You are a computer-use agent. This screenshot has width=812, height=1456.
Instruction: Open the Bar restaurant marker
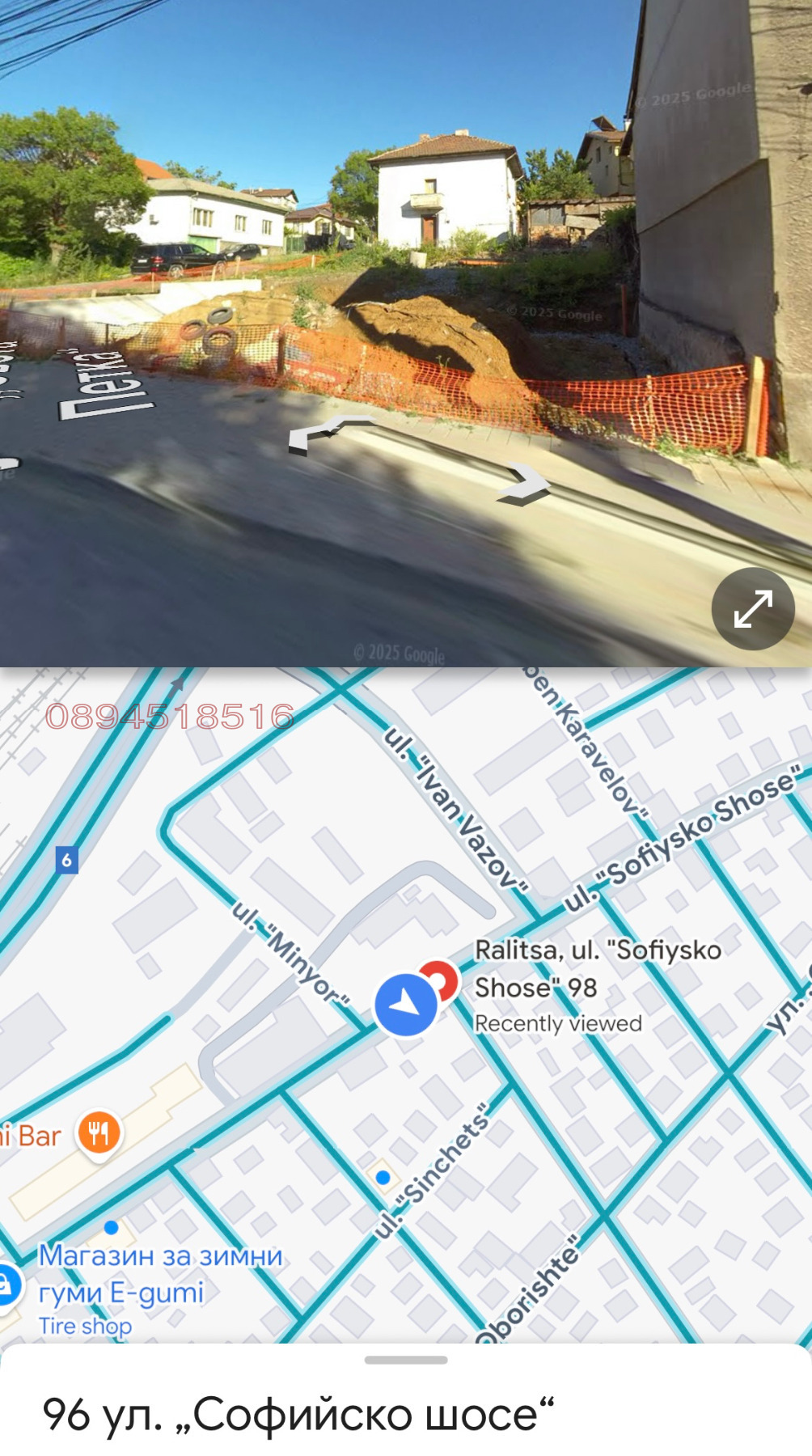point(99,1132)
